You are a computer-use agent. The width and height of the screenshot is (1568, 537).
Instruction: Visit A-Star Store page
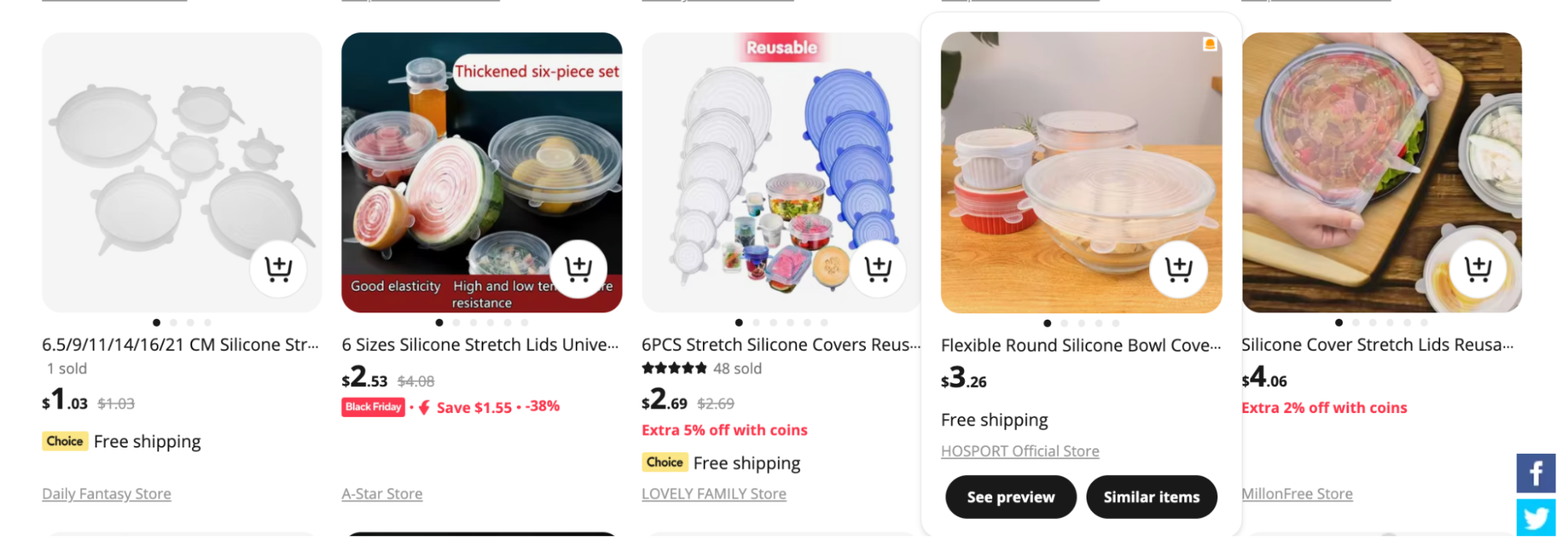tap(382, 494)
